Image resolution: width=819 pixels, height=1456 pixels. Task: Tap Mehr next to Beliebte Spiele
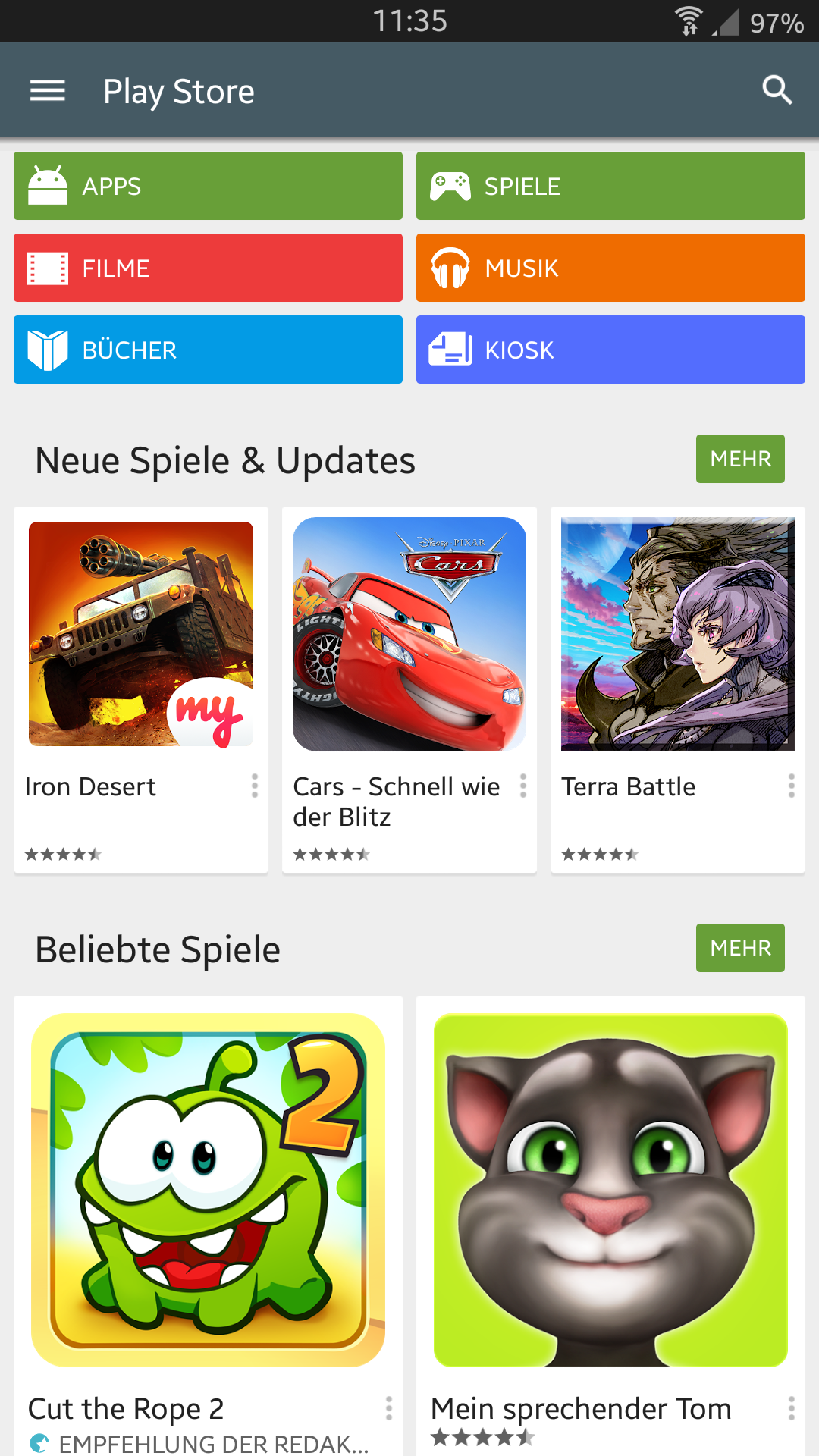tap(740, 948)
